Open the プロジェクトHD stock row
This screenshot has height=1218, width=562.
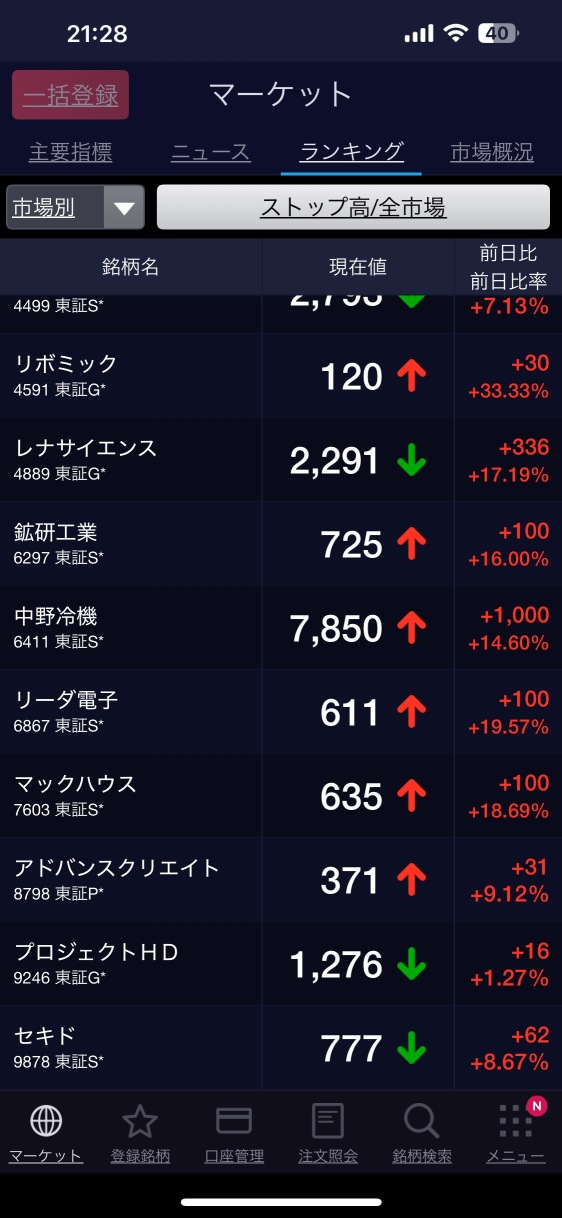tap(281, 964)
